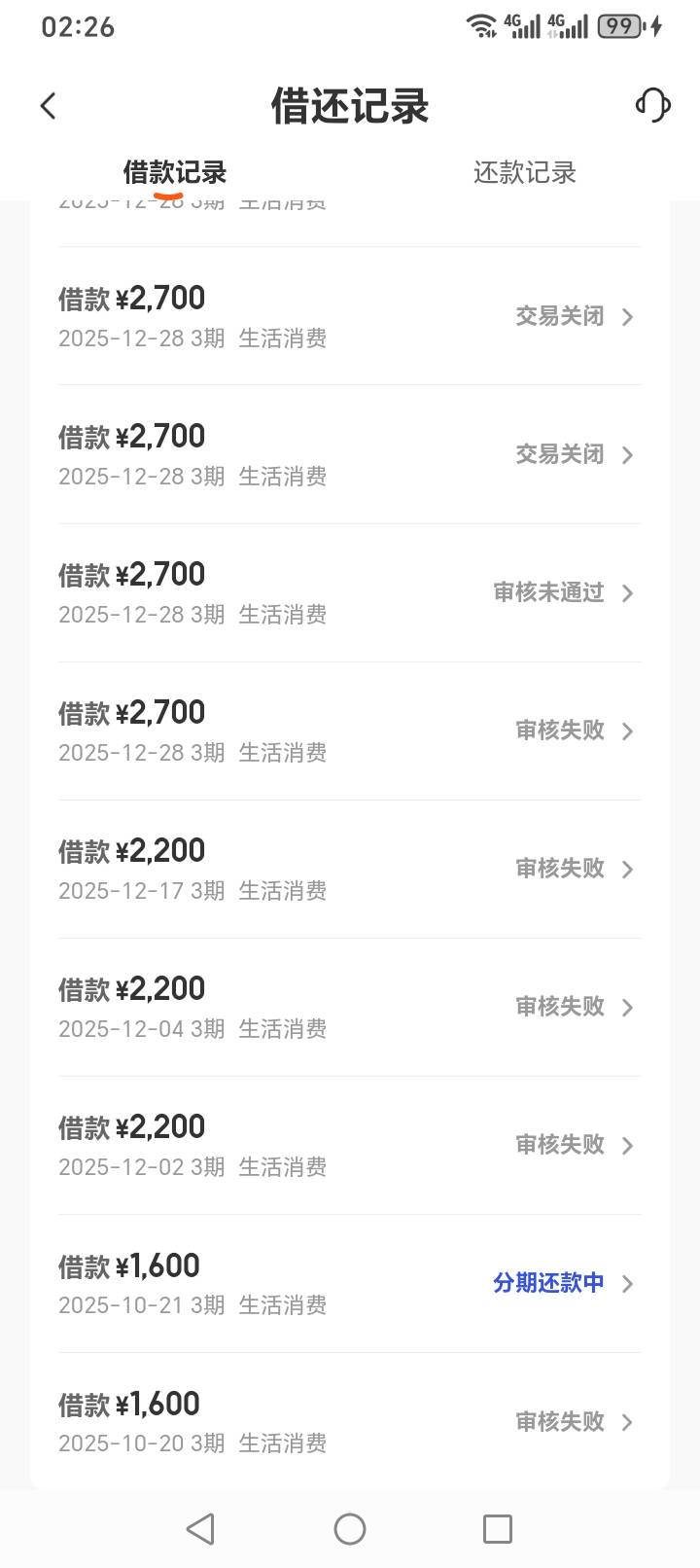Viewport: 700px width, 1568px height.
Task: Switch to the 还款记录 tab
Action: click(524, 173)
